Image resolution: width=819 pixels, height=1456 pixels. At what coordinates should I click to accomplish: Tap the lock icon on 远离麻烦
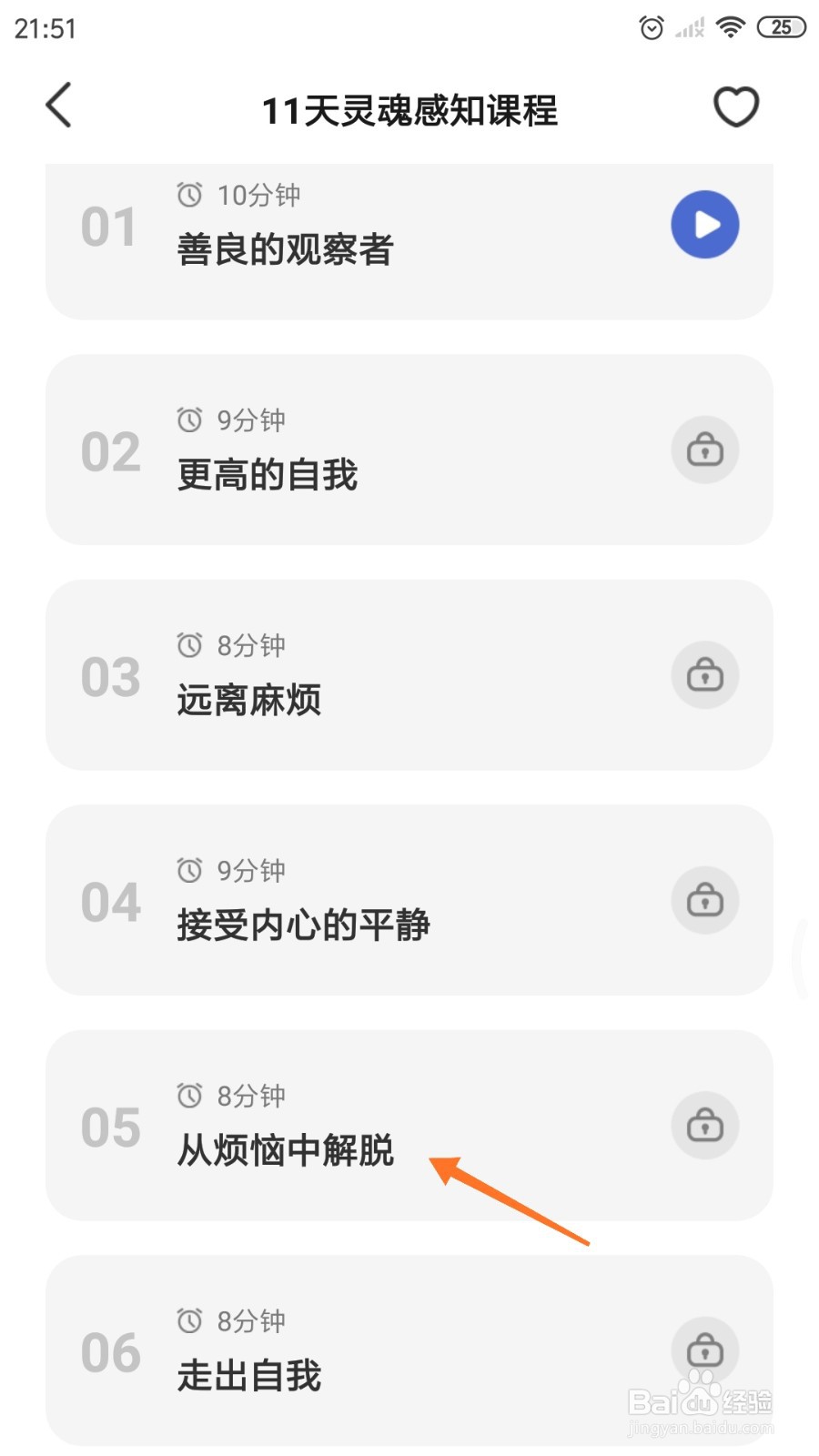[705, 674]
